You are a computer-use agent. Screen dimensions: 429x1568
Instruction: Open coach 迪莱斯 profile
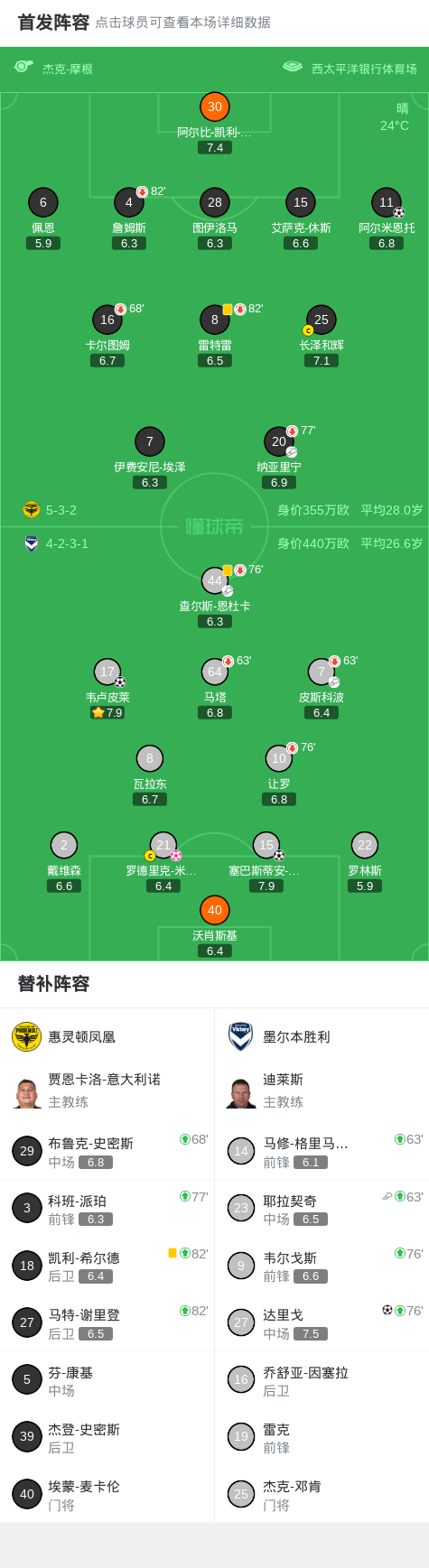tap(322, 1090)
